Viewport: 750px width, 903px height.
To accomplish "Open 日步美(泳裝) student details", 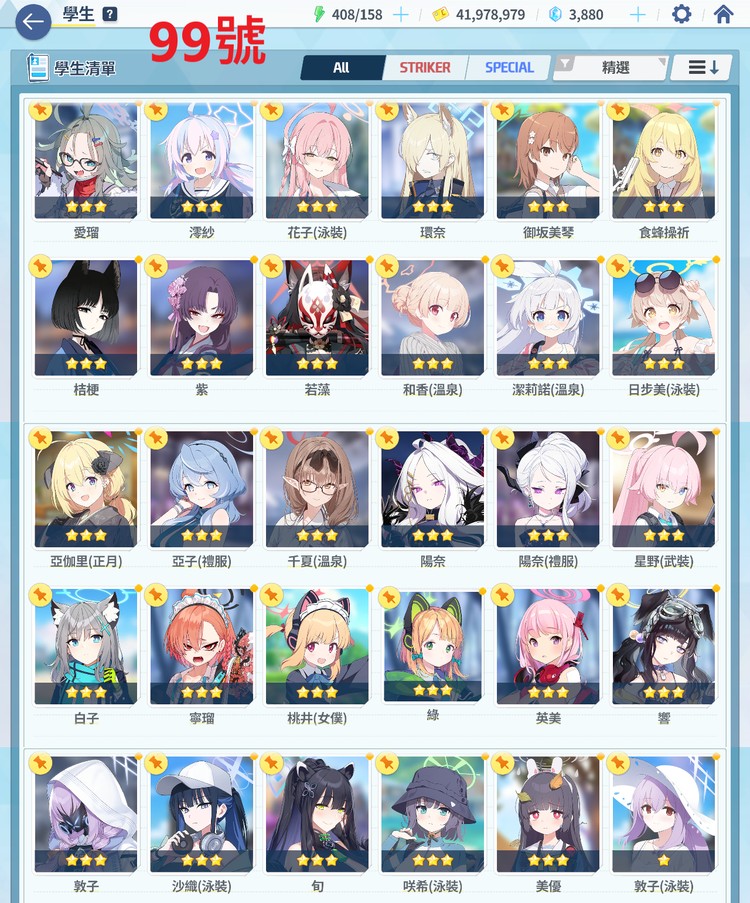I will 664,318.
